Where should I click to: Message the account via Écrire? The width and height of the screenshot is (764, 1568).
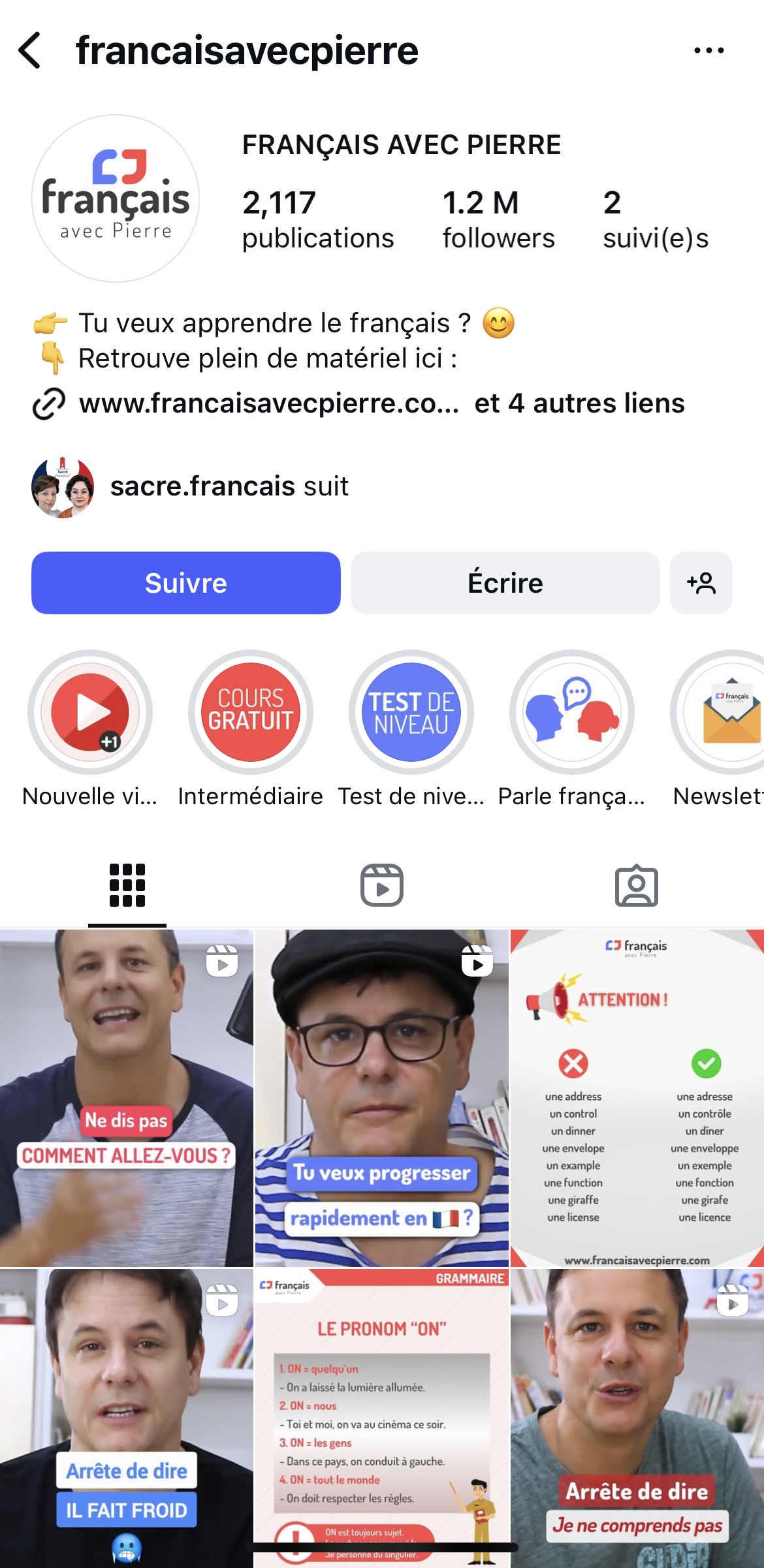pos(505,583)
